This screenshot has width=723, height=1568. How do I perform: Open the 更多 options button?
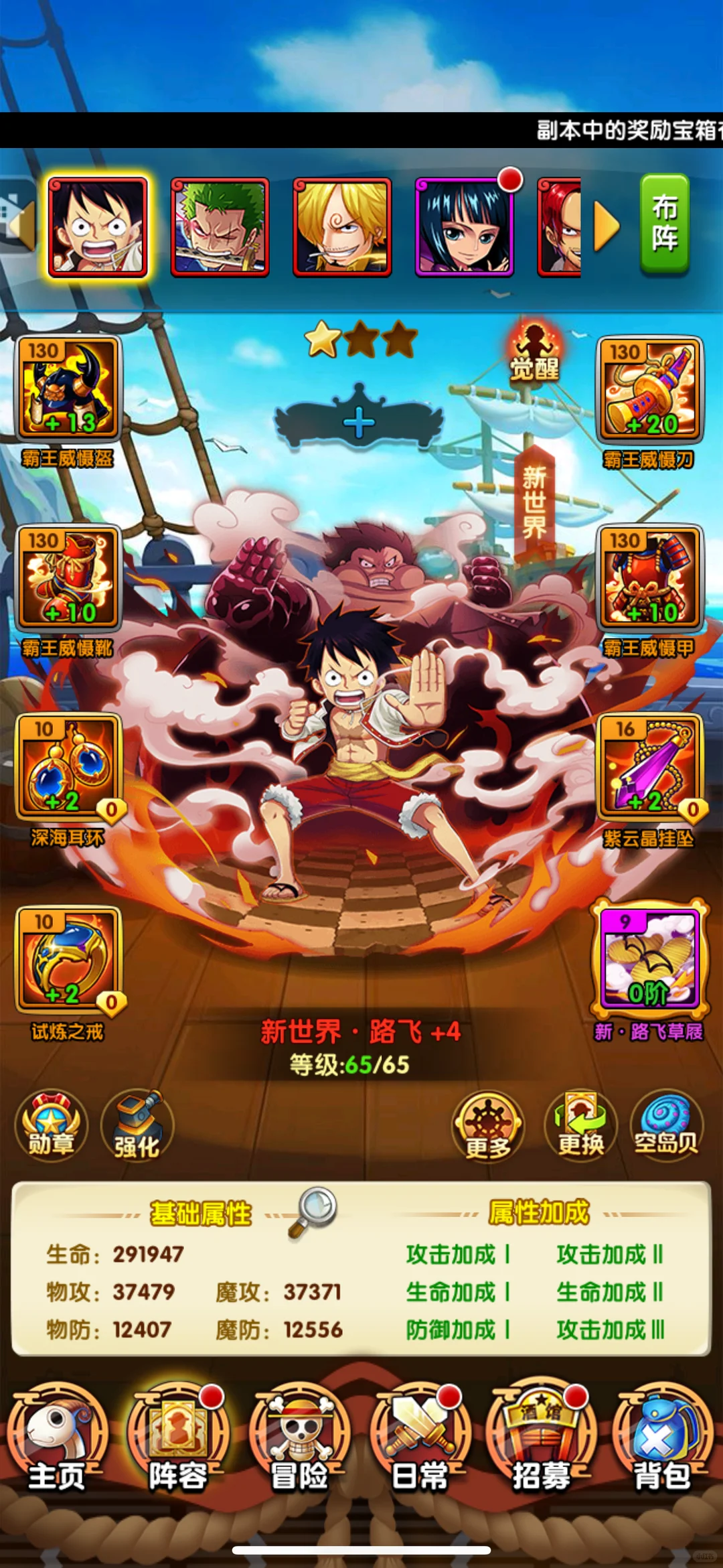488,1127
